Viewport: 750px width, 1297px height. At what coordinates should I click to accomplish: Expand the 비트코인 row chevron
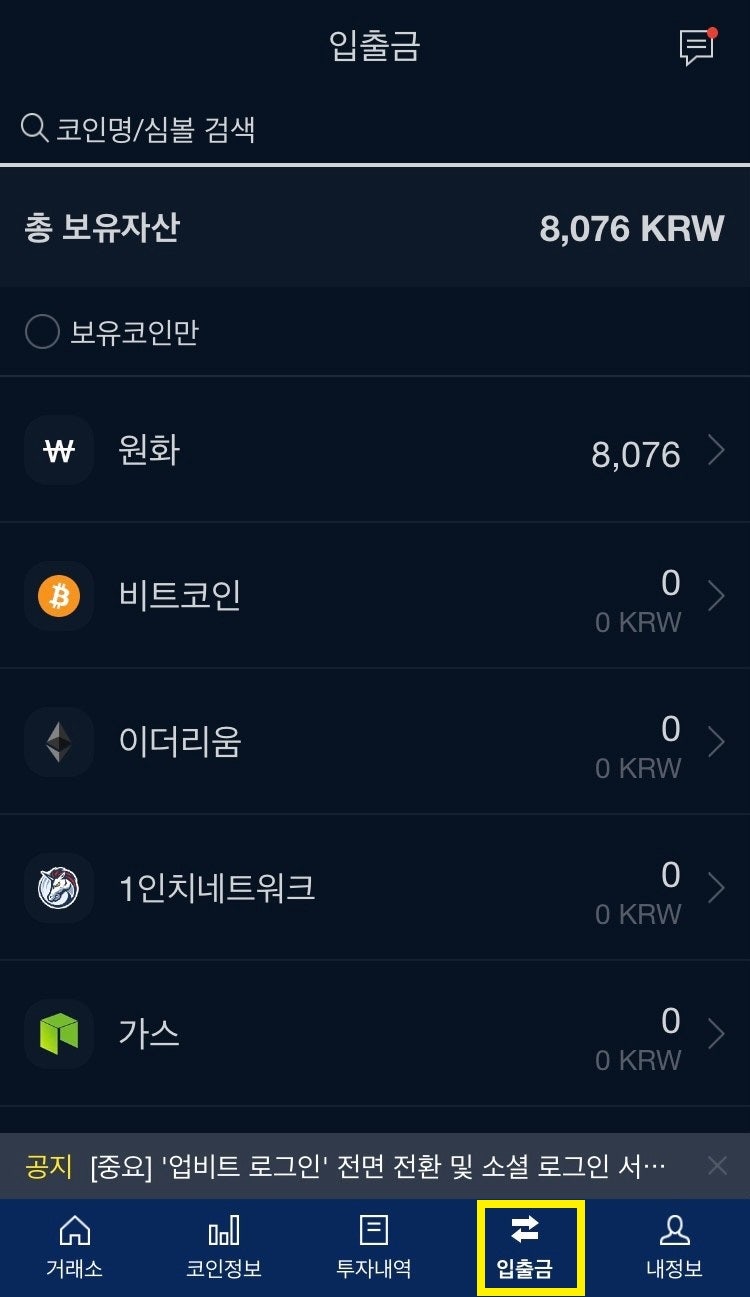click(x=716, y=596)
